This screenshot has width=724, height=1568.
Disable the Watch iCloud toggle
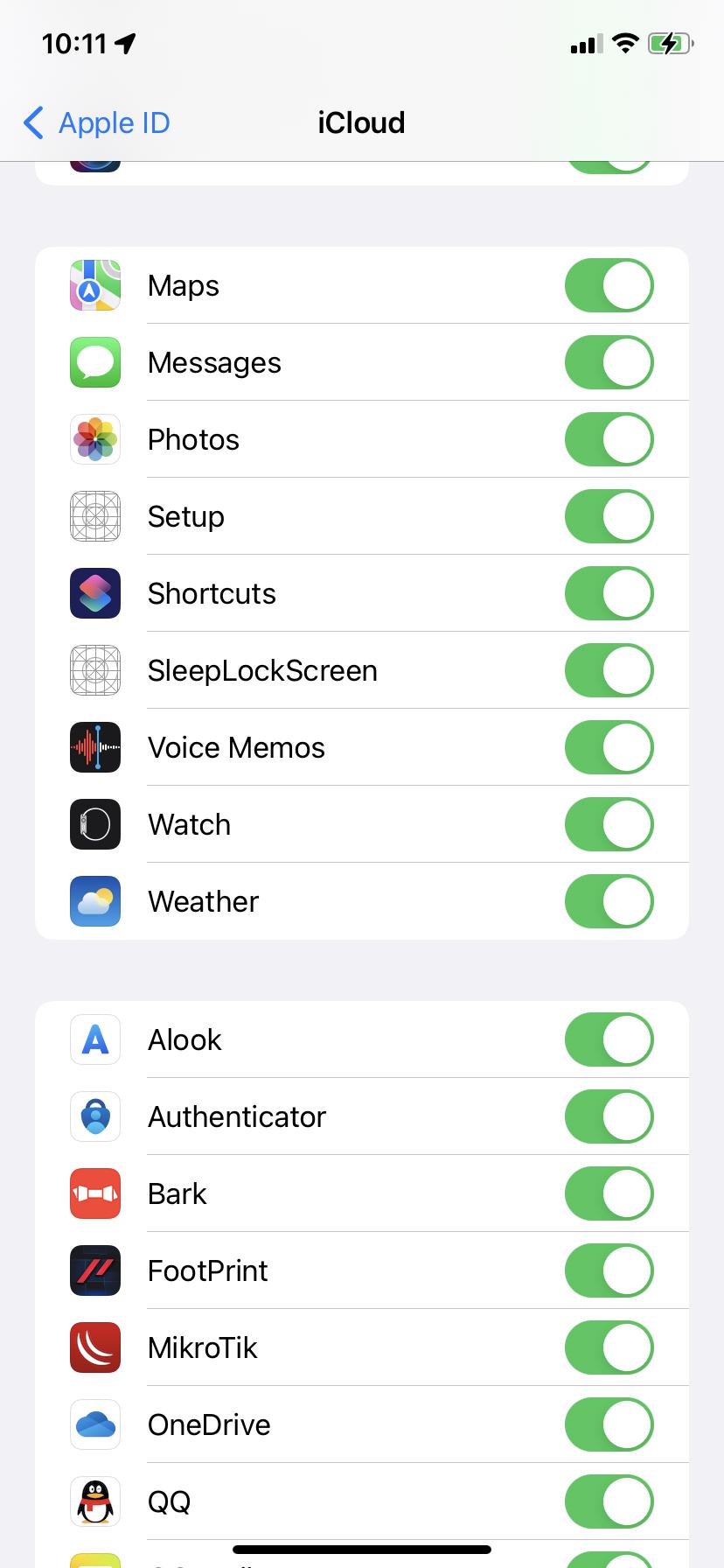609,824
